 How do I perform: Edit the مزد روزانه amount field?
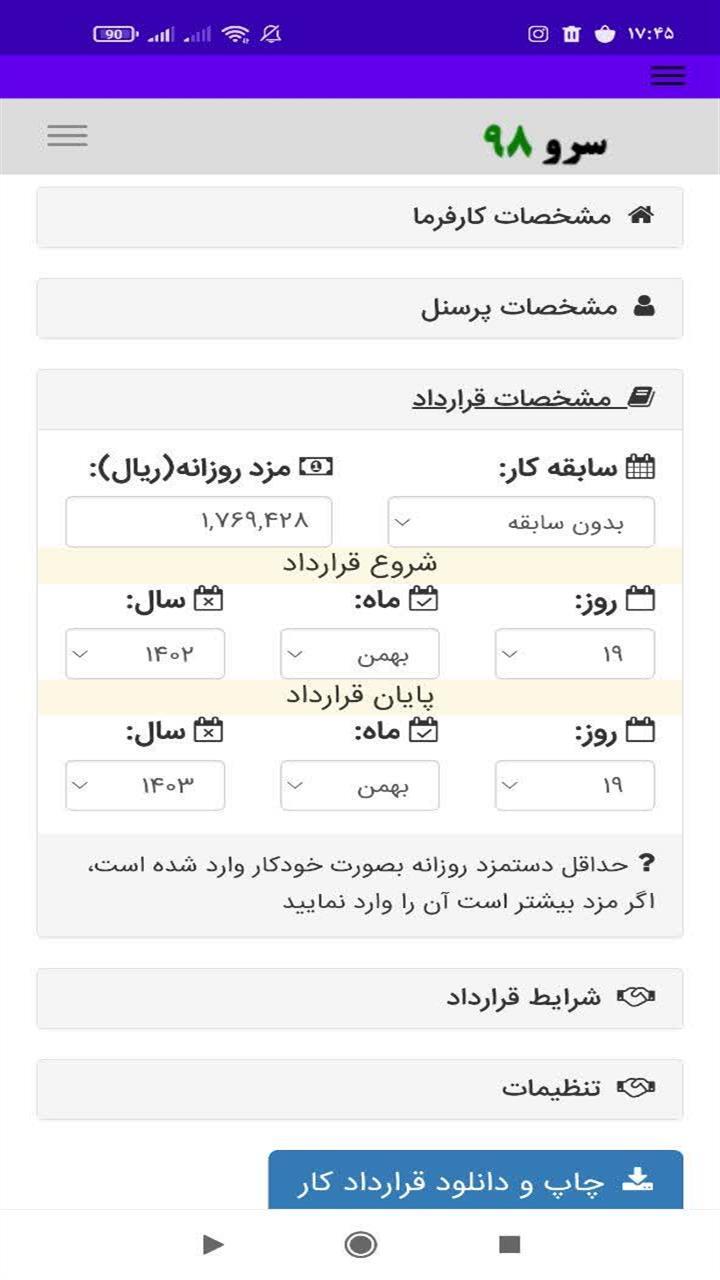[198, 522]
